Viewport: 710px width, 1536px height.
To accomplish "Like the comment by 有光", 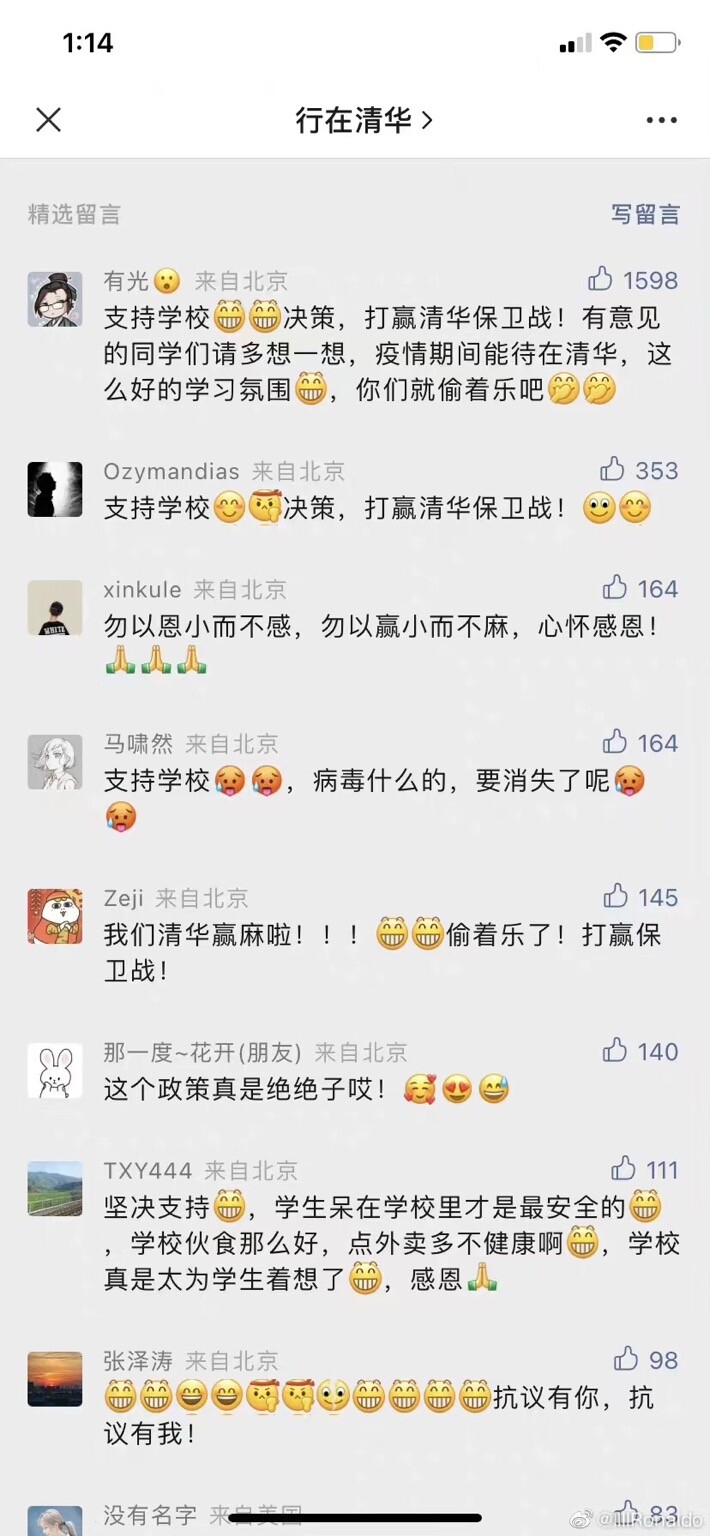I will pos(601,279).
